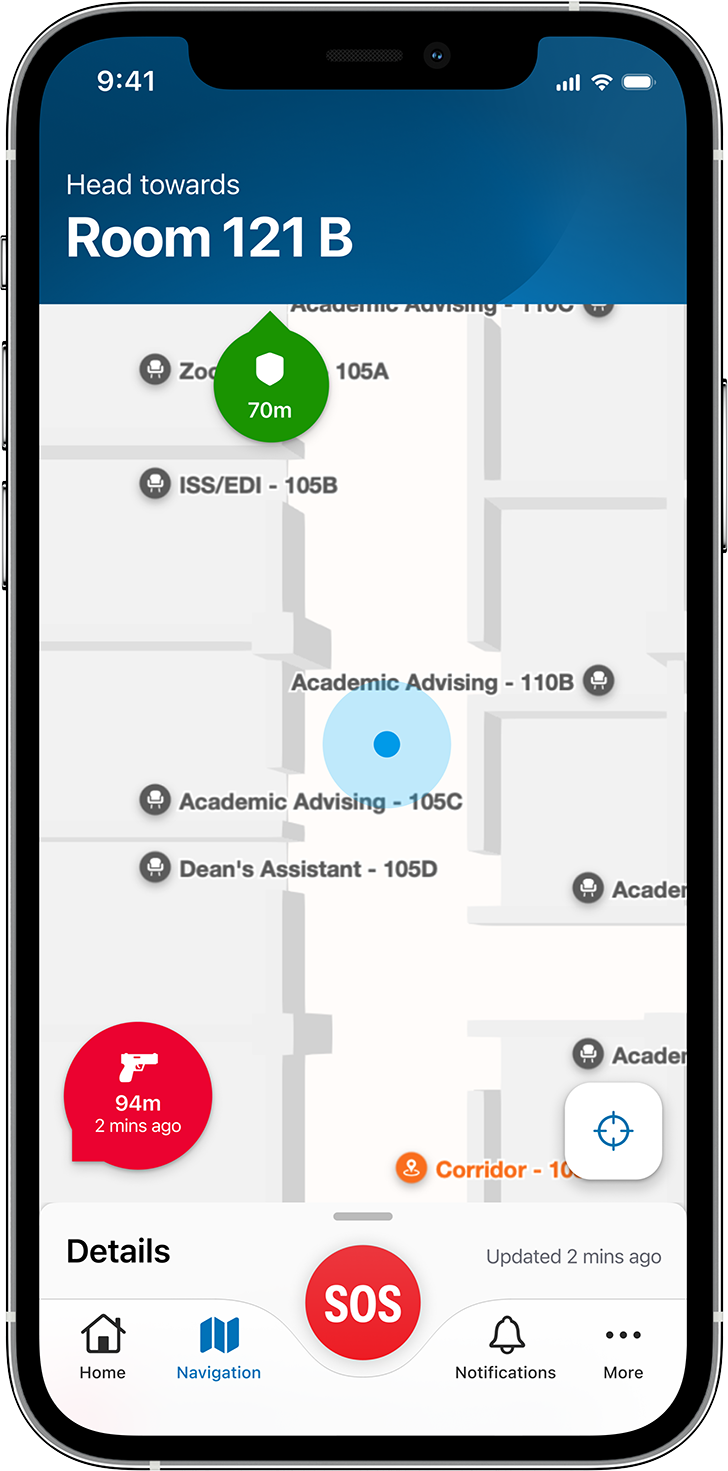Open the Home tab
The height and width of the screenshot is (1471, 728).
[103, 1347]
